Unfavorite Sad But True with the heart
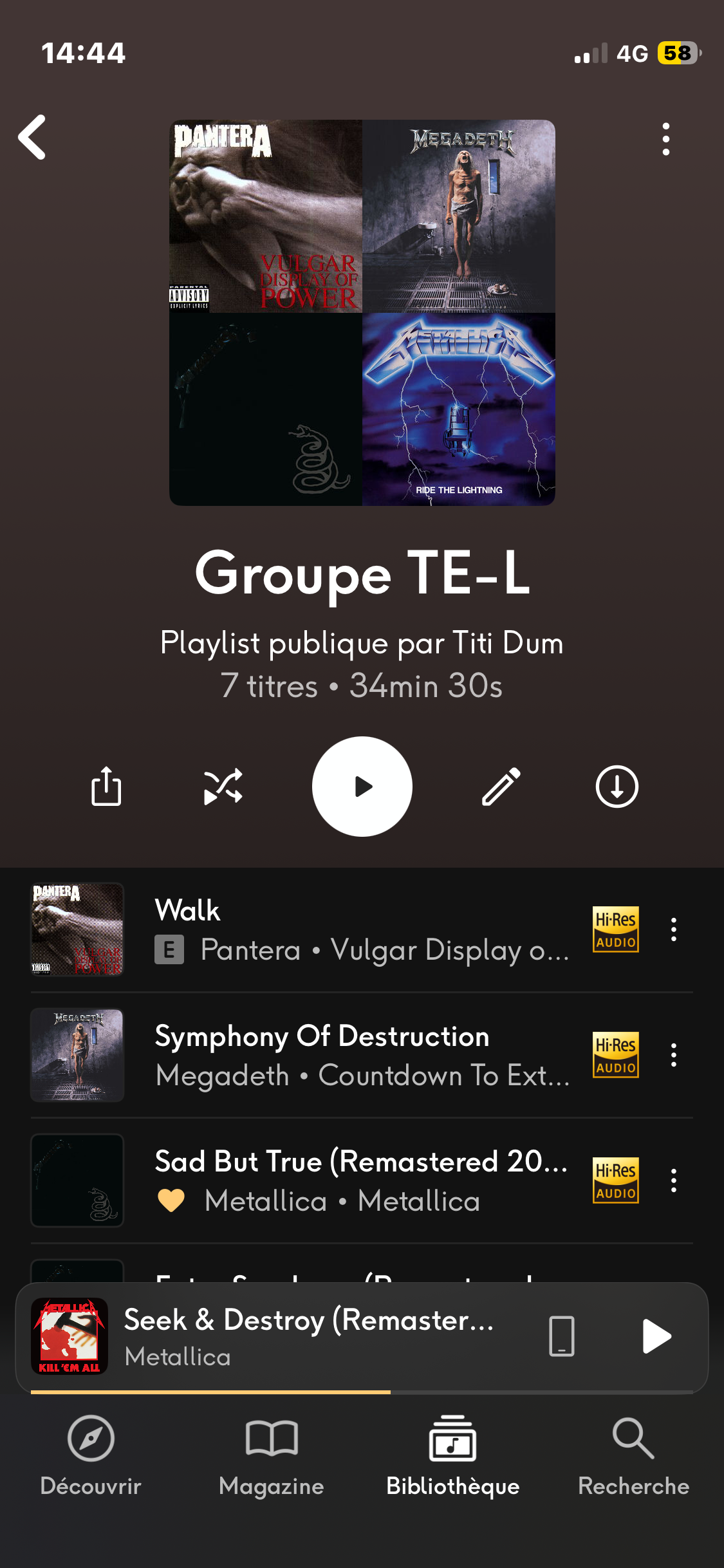The height and width of the screenshot is (1568, 724). point(171,1200)
